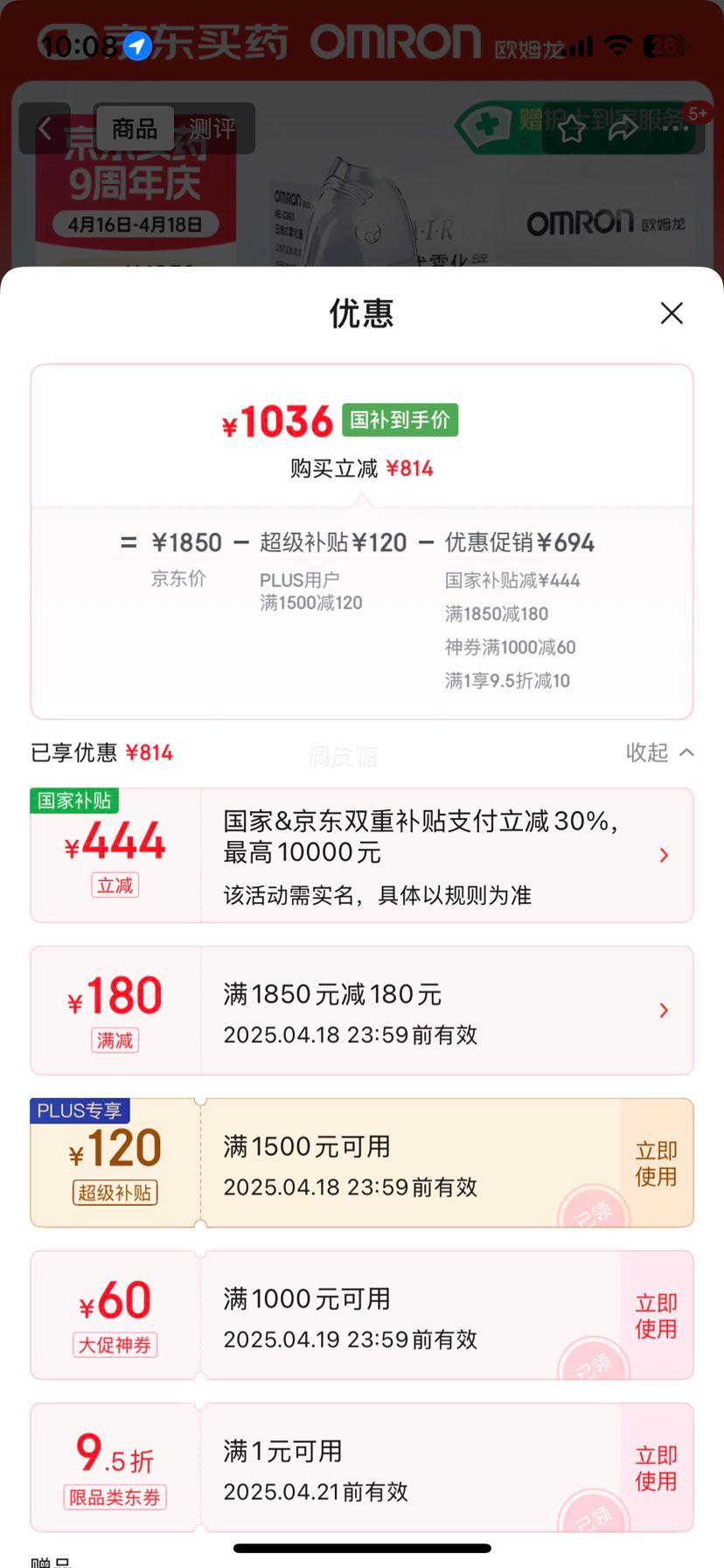724x1568 pixels.
Task: Open details of the 满1850减180 coupon
Action: pos(664,1011)
